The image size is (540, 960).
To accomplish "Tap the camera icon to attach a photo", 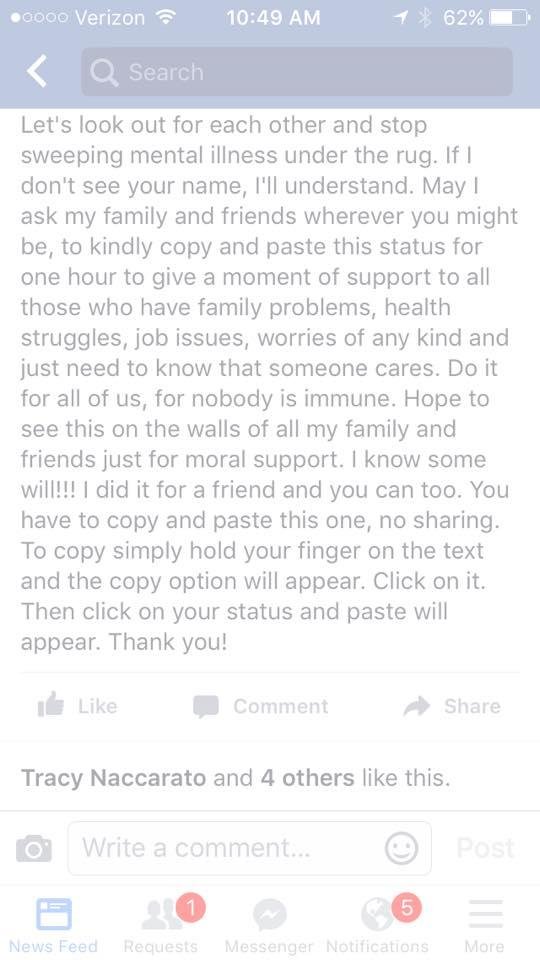I will coord(34,848).
